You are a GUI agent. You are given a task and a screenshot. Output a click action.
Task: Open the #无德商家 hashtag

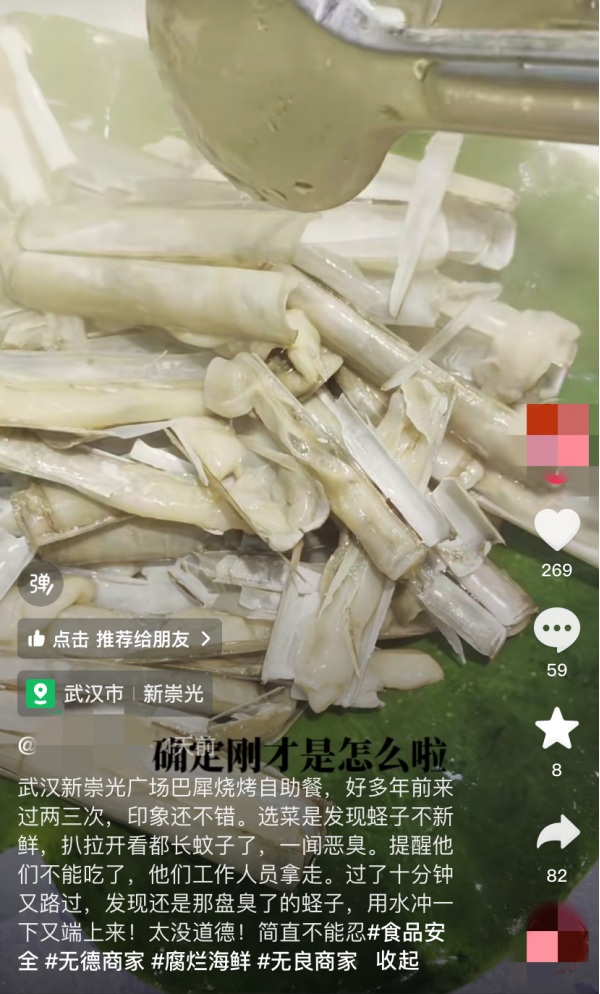pos(95,962)
